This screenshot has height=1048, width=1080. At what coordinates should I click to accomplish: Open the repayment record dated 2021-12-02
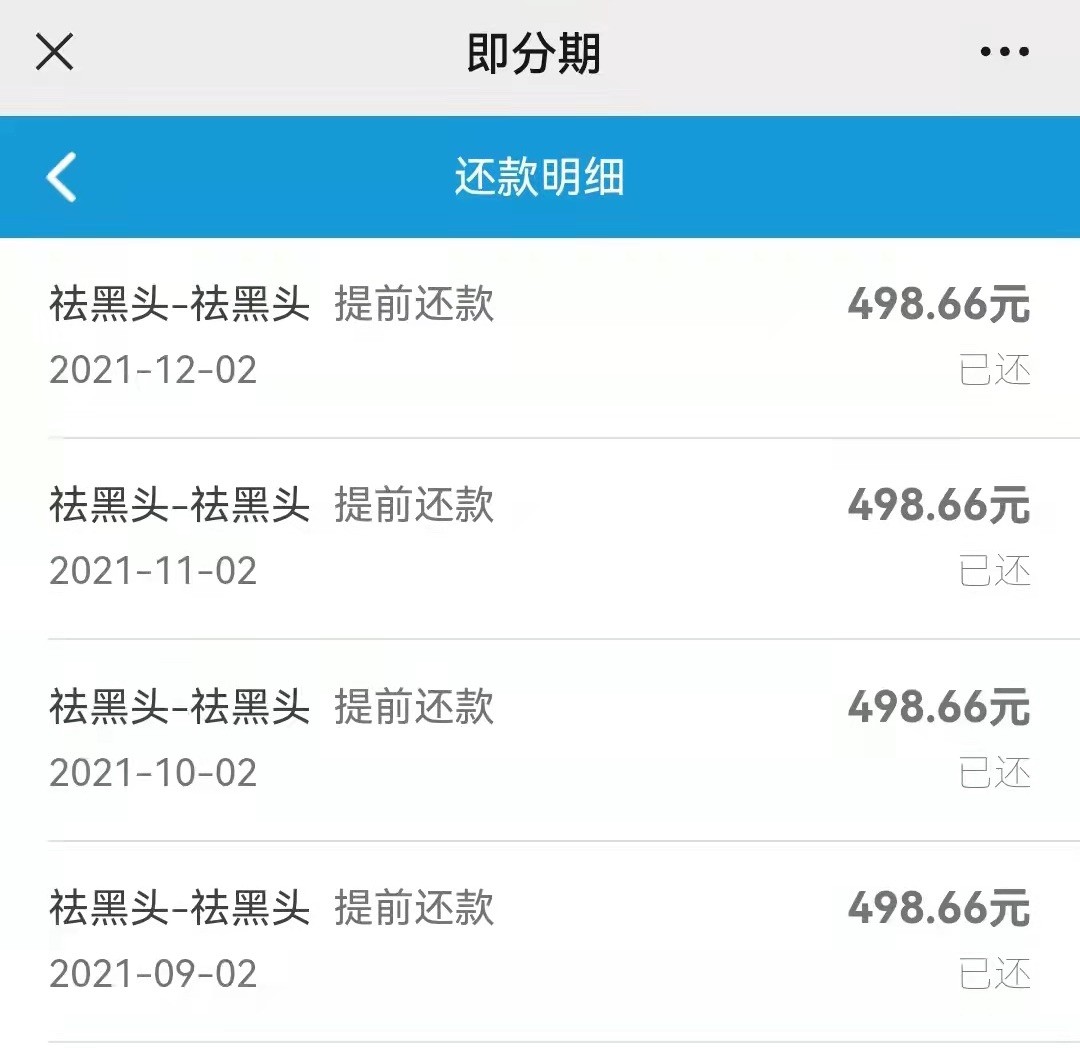tap(540, 337)
